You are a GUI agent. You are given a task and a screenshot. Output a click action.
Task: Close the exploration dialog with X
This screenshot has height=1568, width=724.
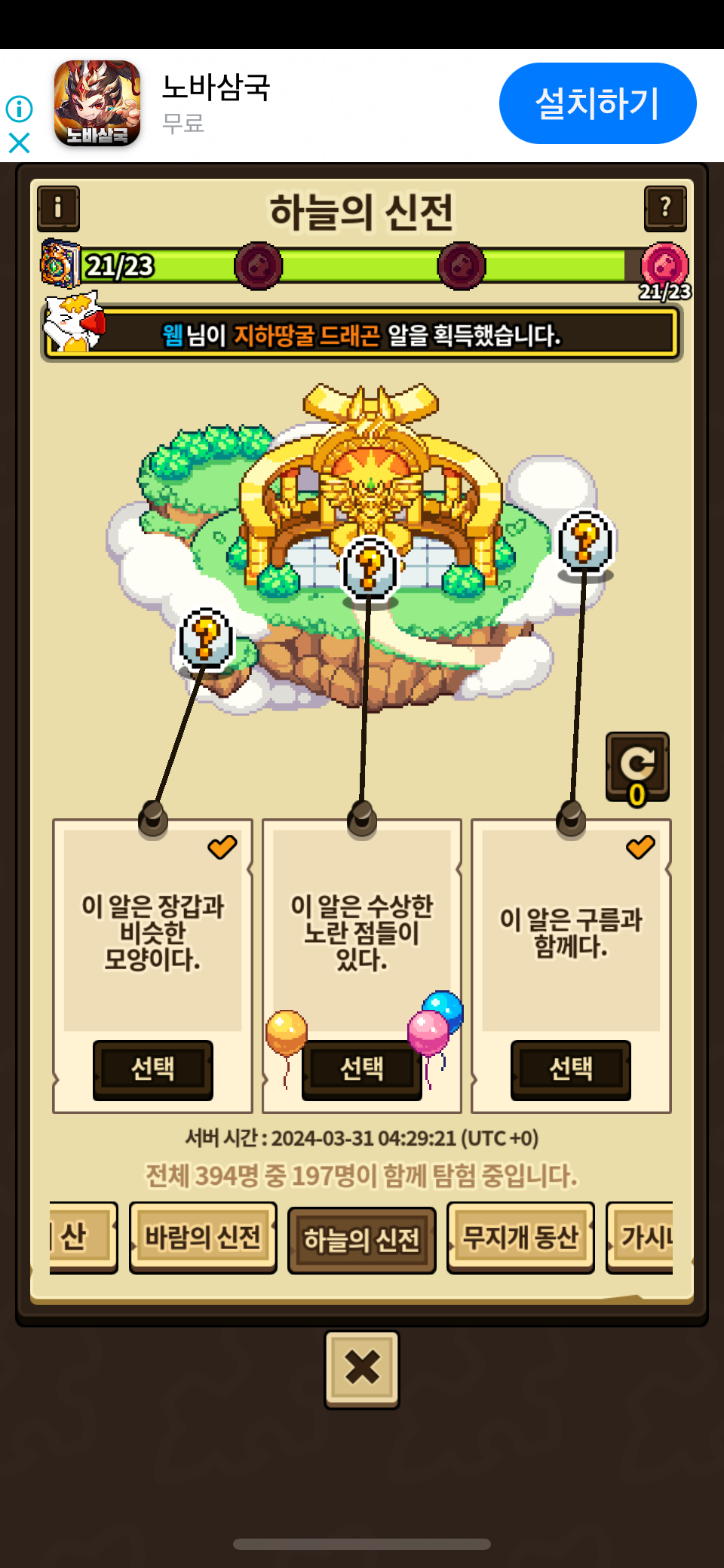(x=362, y=1369)
